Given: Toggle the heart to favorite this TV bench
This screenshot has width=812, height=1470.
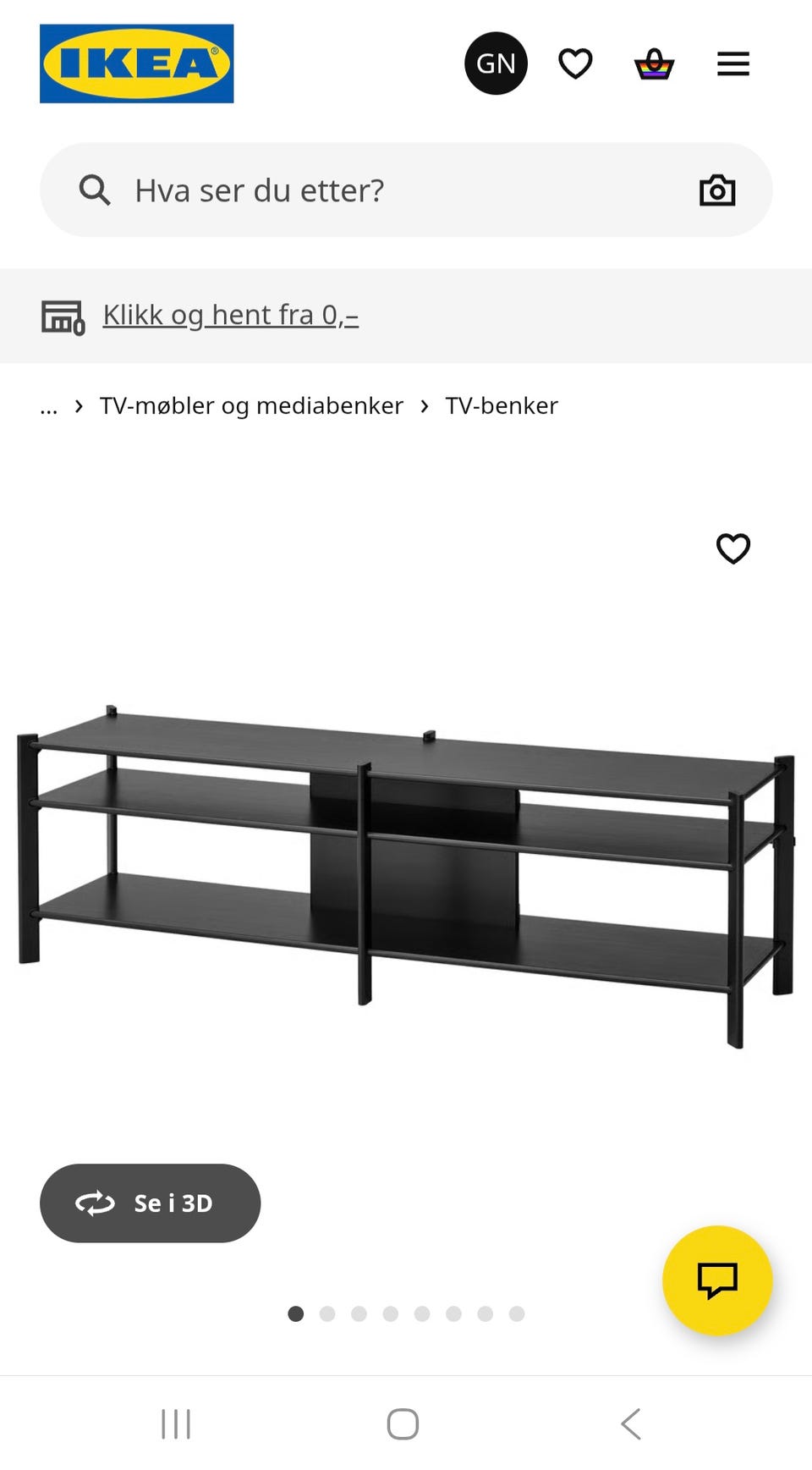Looking at the screenshot, I should pos(732,549).
